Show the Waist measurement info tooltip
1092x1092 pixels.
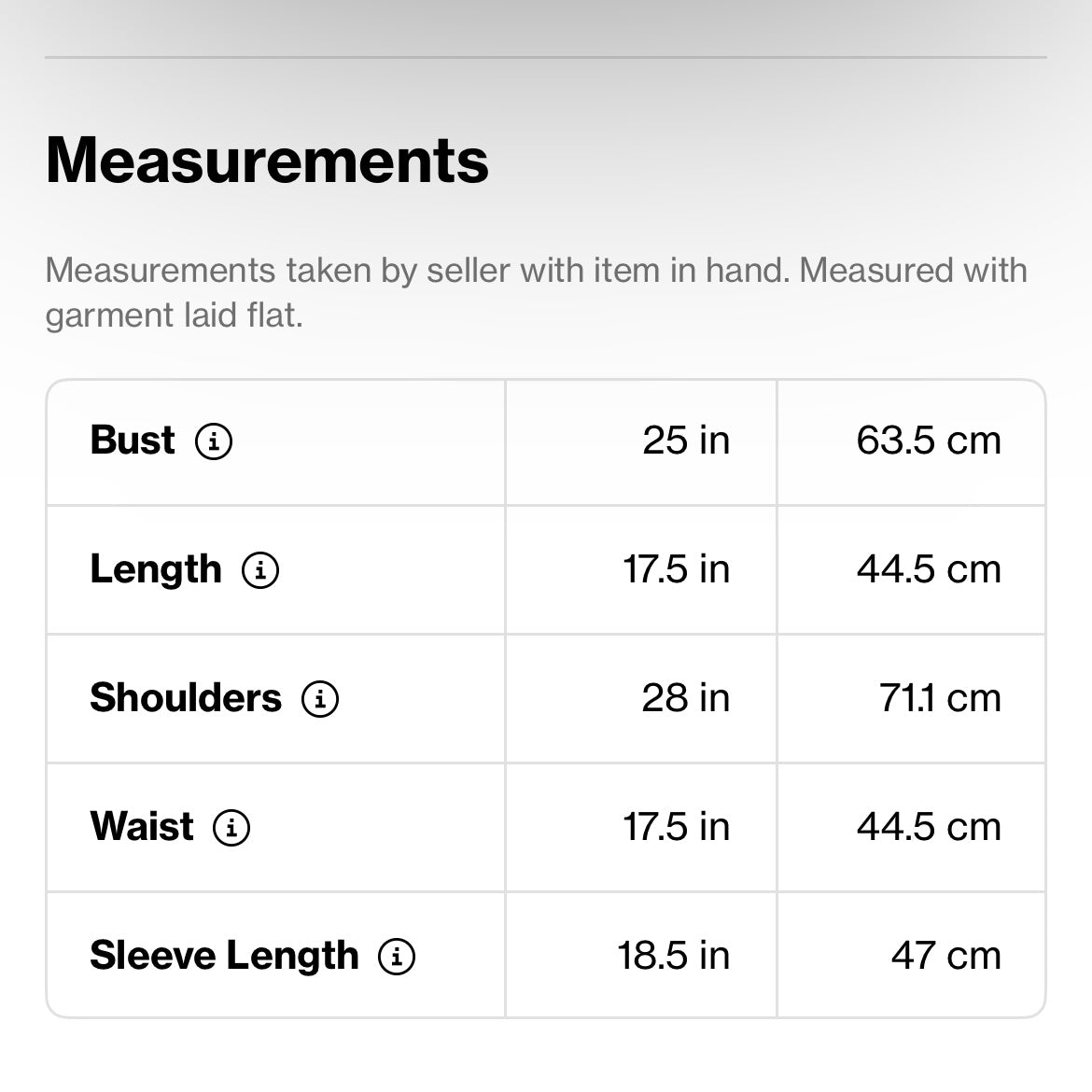[231, 827]
